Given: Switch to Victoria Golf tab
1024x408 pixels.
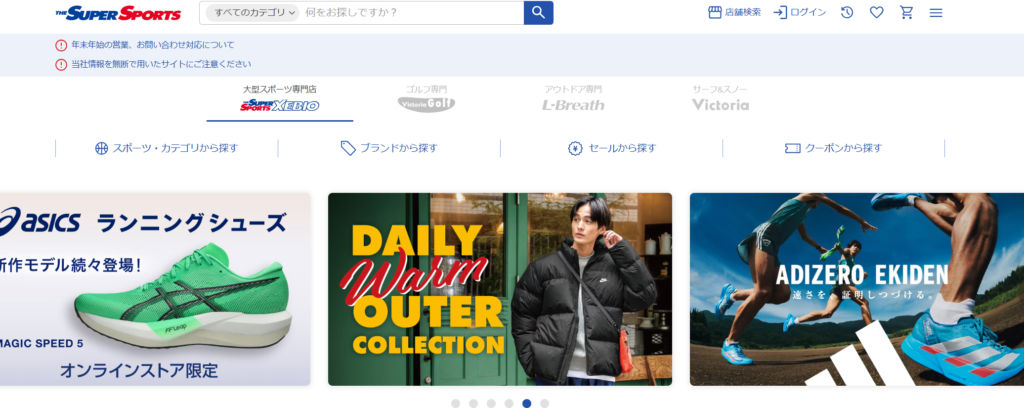Looking at the screenshot, I should (x=427, y=100).
